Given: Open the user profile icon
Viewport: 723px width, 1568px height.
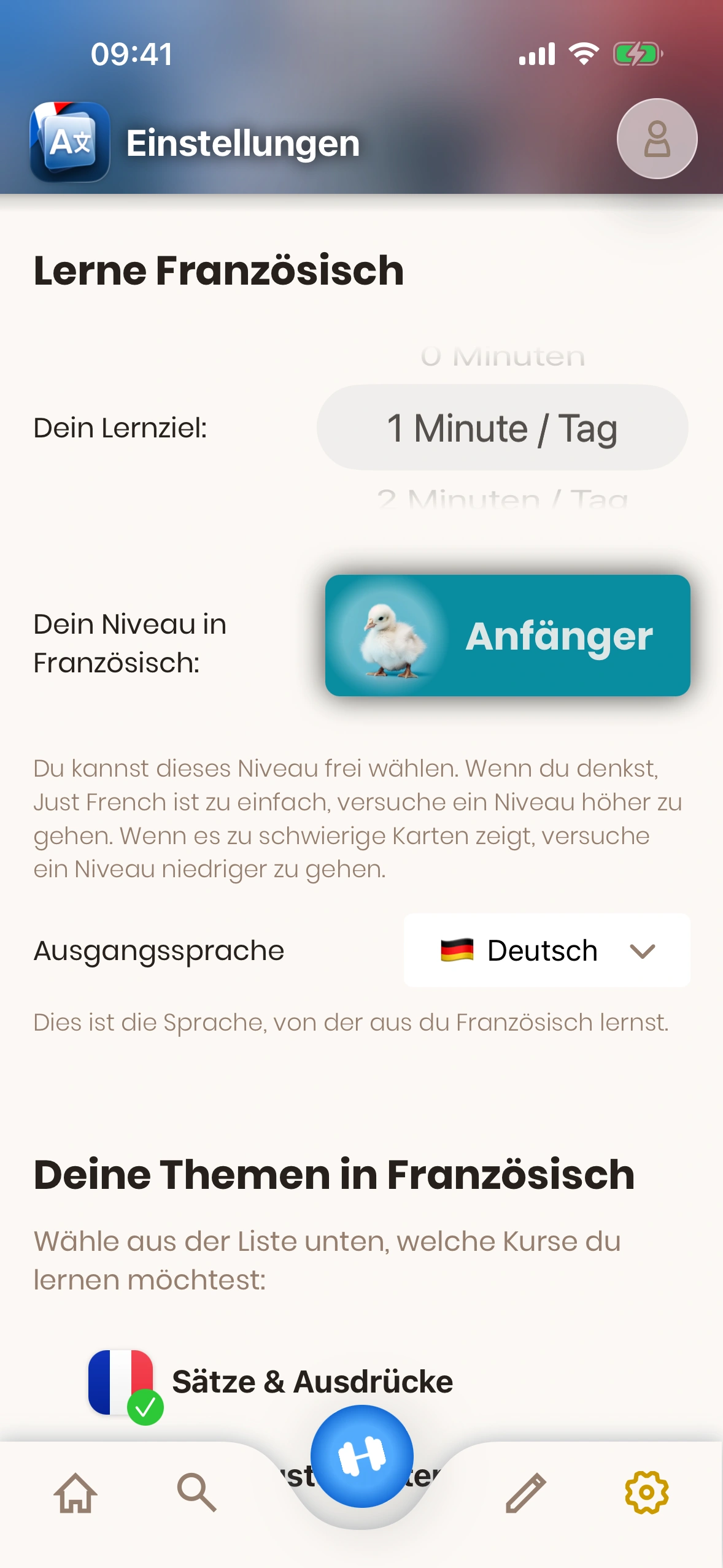Looking at the screenshot, I should pyautogui.click(x=657, y=139).
